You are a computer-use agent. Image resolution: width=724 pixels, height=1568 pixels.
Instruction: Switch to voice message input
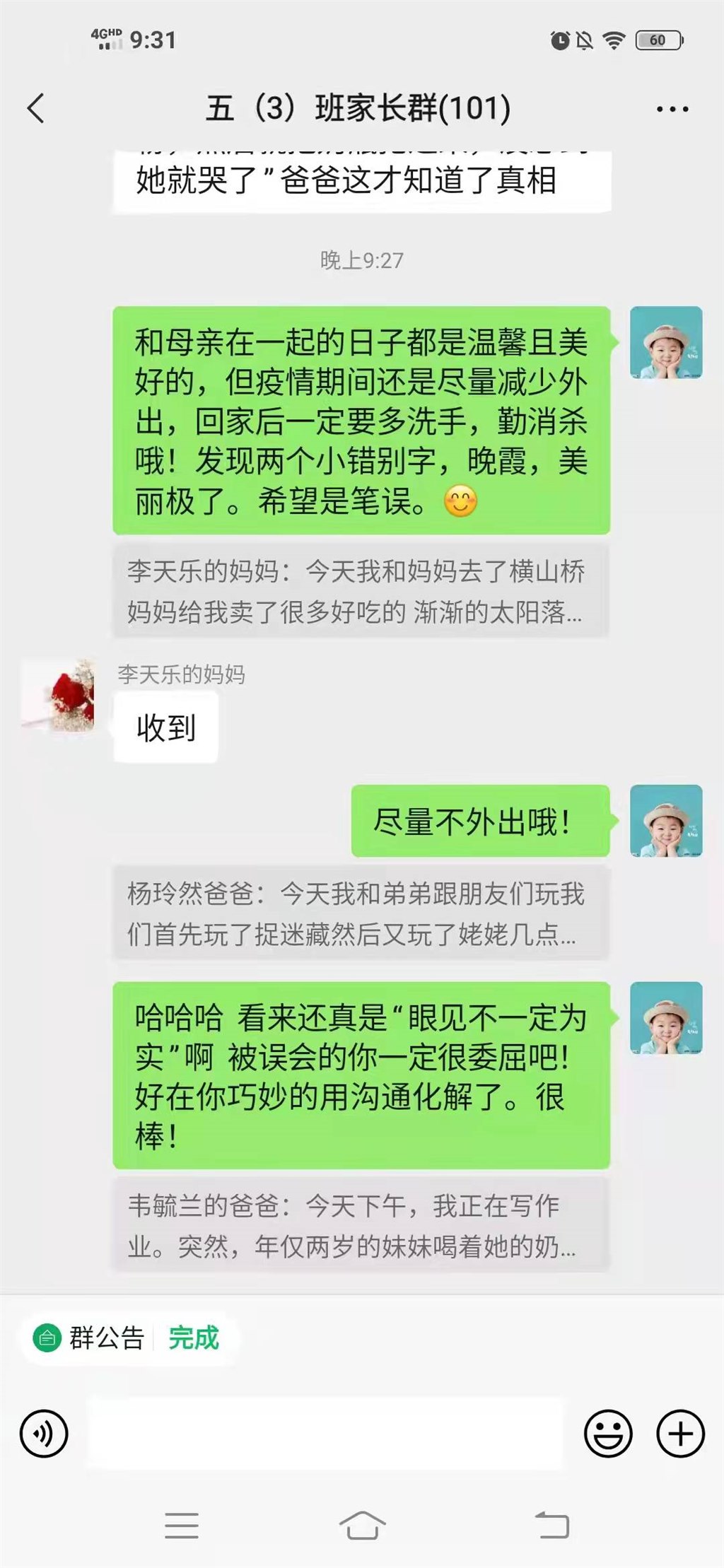(44, 1434)
